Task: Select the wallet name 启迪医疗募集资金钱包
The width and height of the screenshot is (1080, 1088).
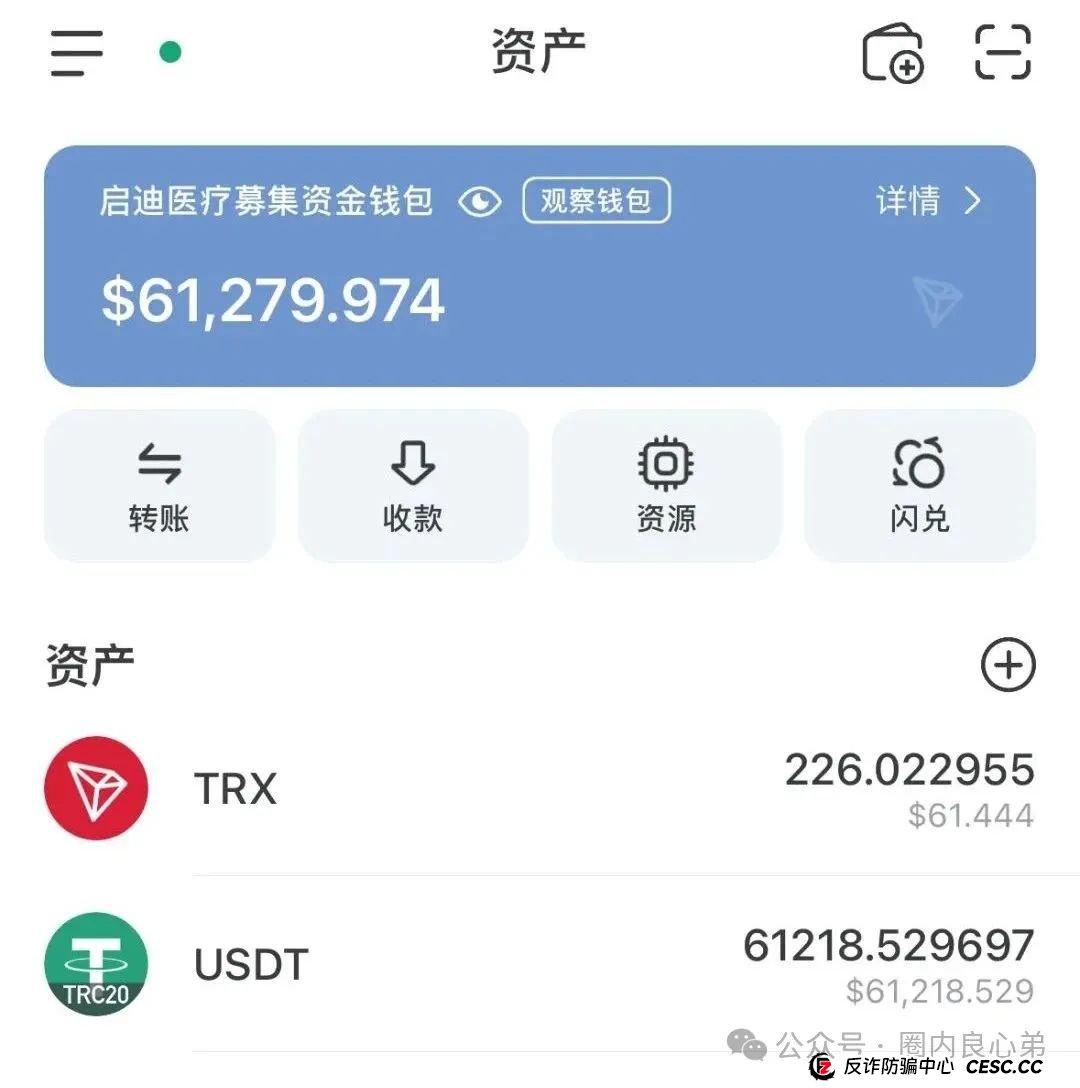Action: point(266,201)
